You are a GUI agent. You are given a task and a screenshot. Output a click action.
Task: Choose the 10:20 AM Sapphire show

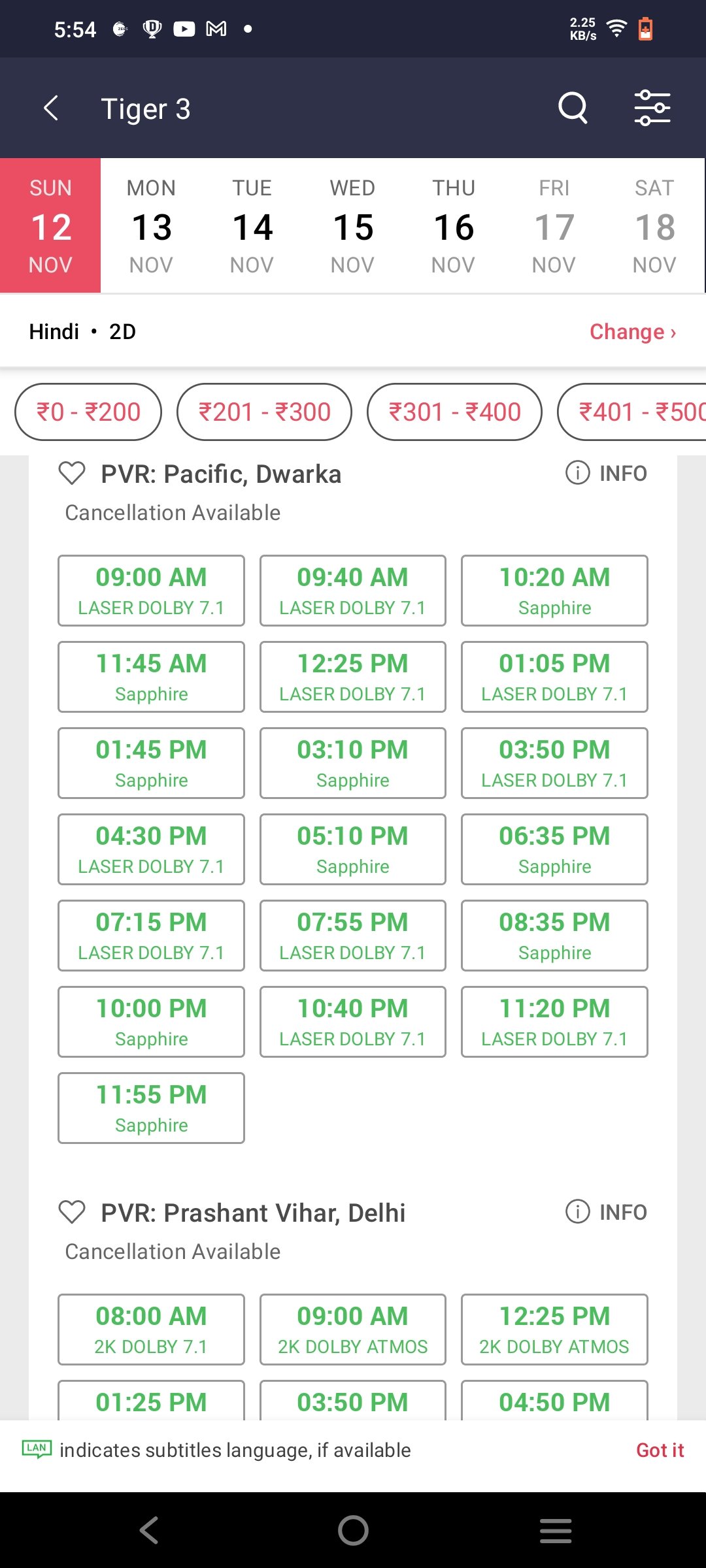[554, 591]
